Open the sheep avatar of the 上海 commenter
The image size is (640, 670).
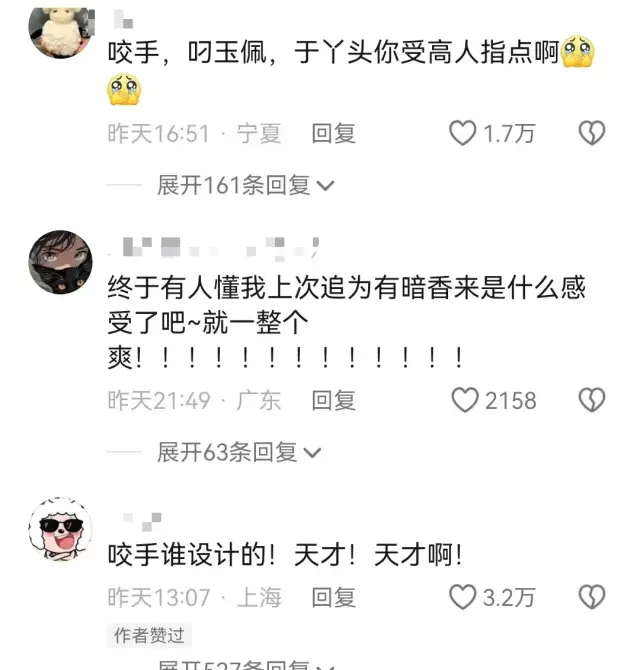pyautogui.click(x=60, y=530)
